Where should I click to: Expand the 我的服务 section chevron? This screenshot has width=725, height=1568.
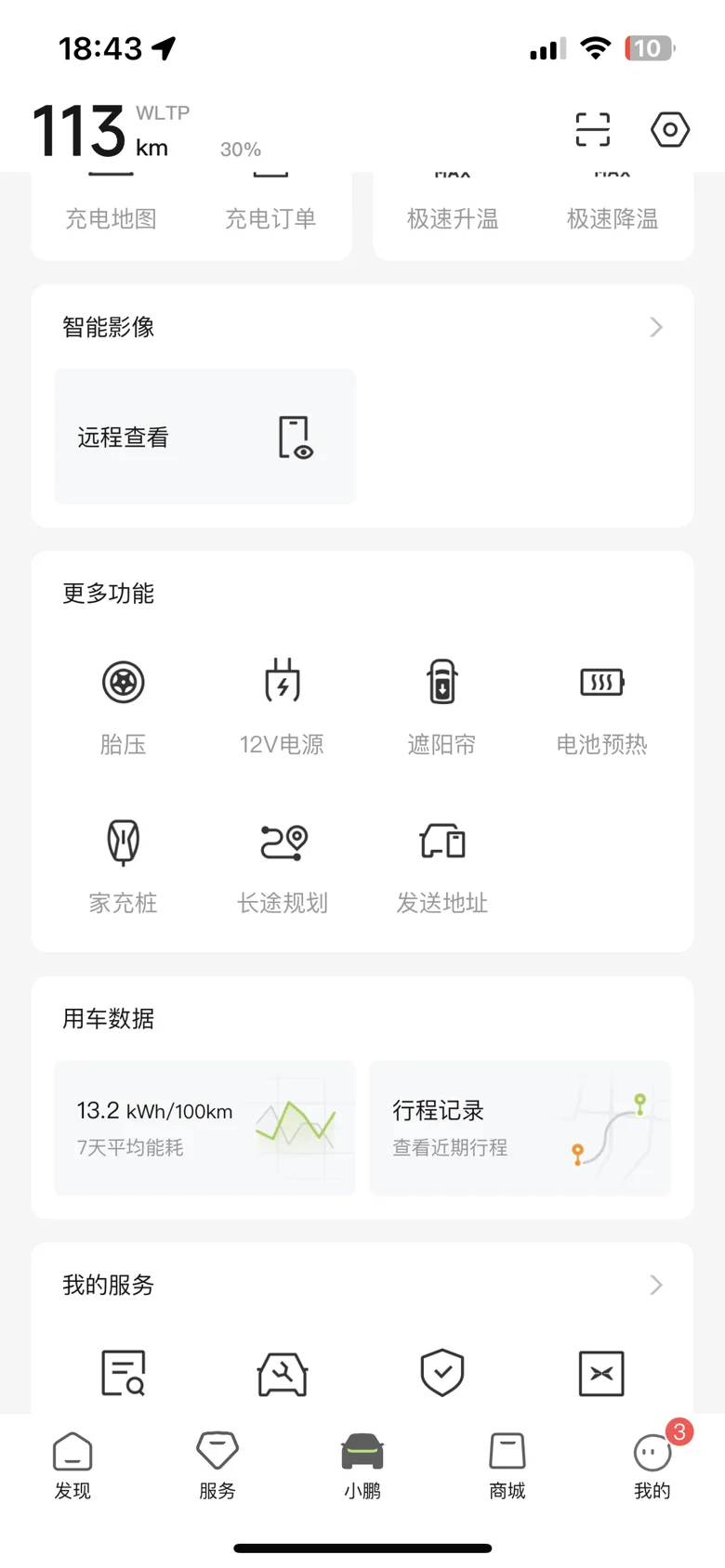656,1285
